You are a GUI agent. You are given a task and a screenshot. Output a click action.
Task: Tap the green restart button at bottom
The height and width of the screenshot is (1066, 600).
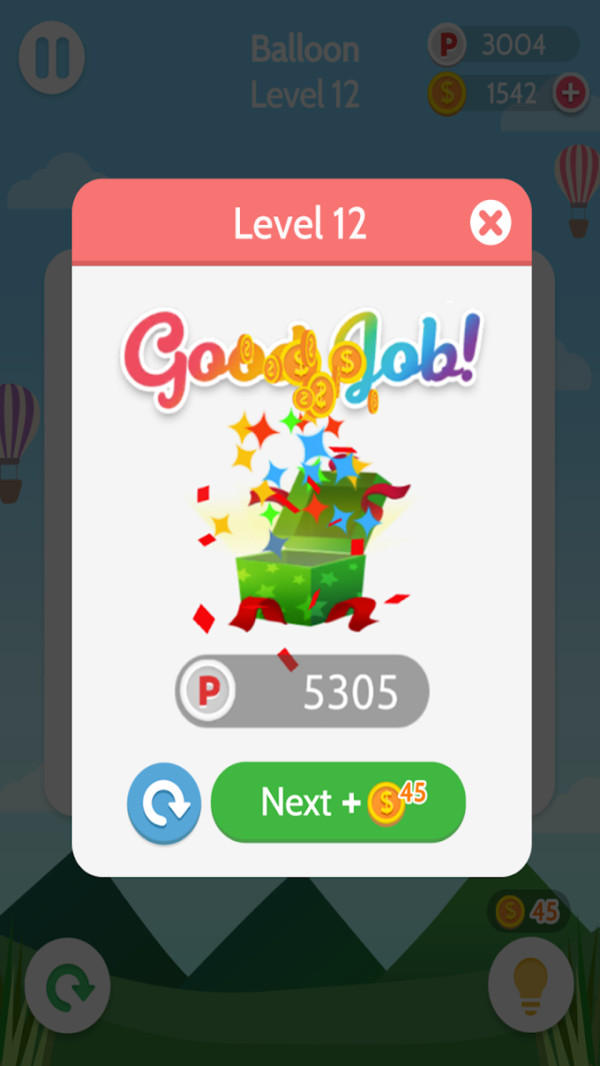pyautogui.click(x=68, y=985)
